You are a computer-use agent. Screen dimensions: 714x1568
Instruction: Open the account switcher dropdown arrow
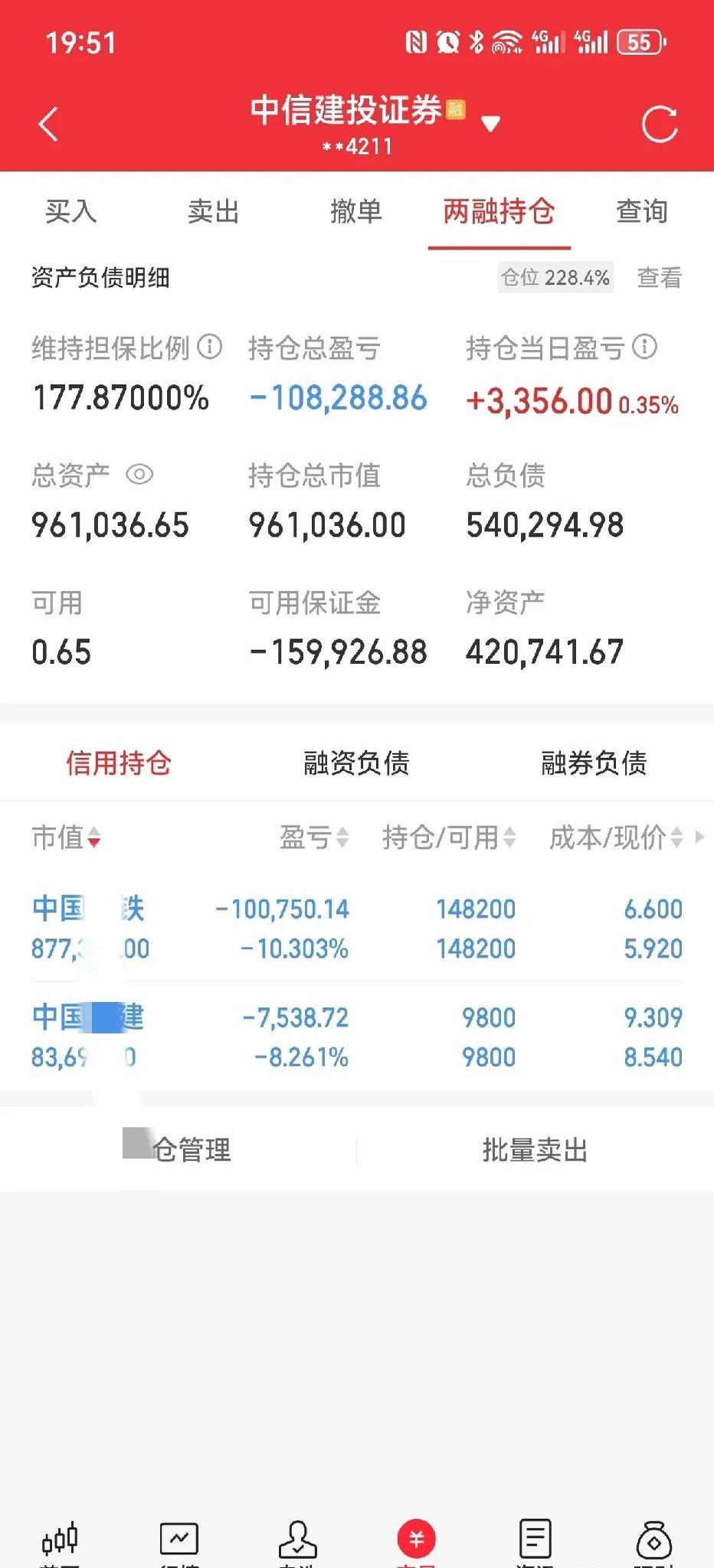[x=490, y=123]
